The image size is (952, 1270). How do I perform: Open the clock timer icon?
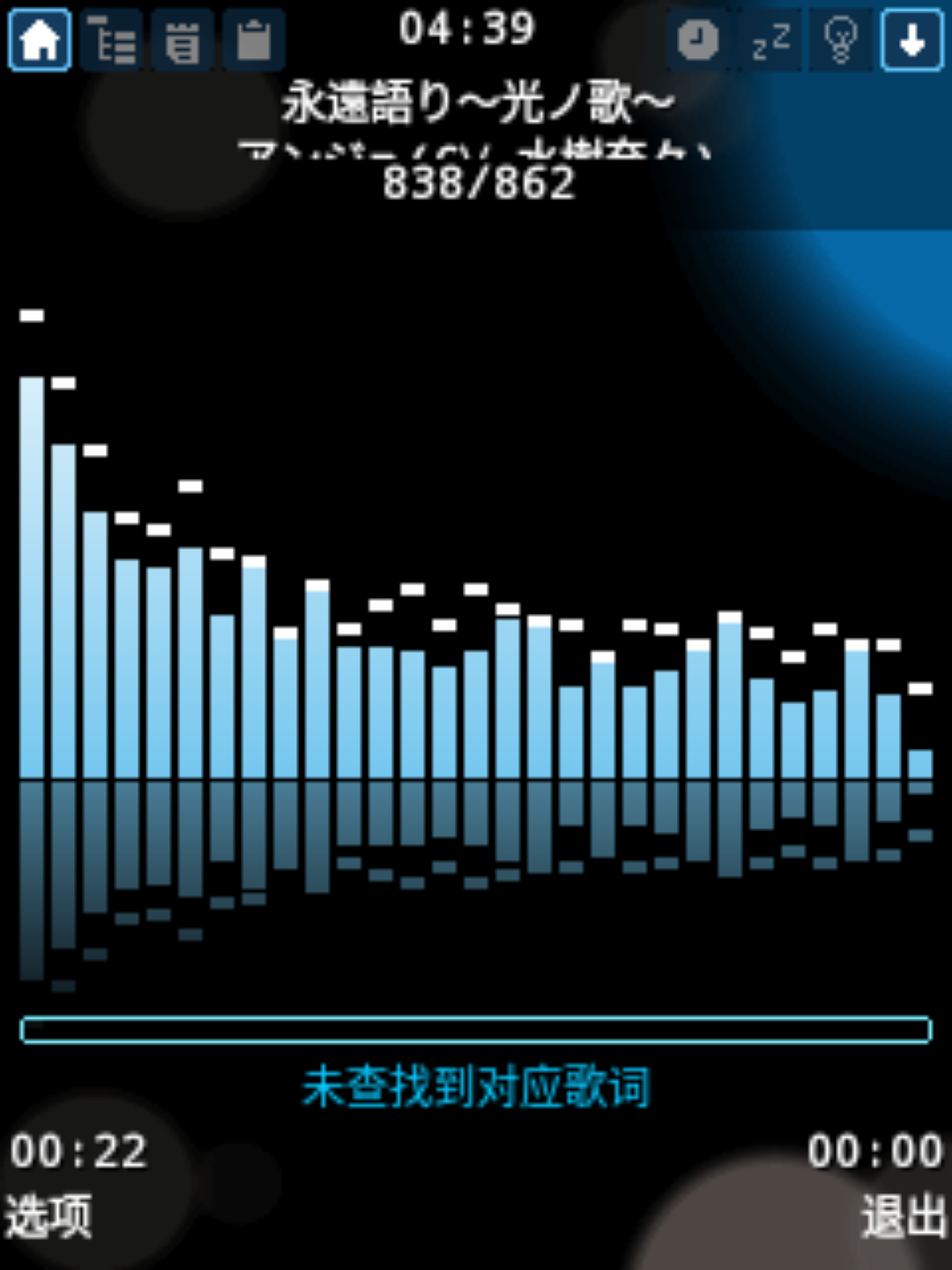click(697, 40)
